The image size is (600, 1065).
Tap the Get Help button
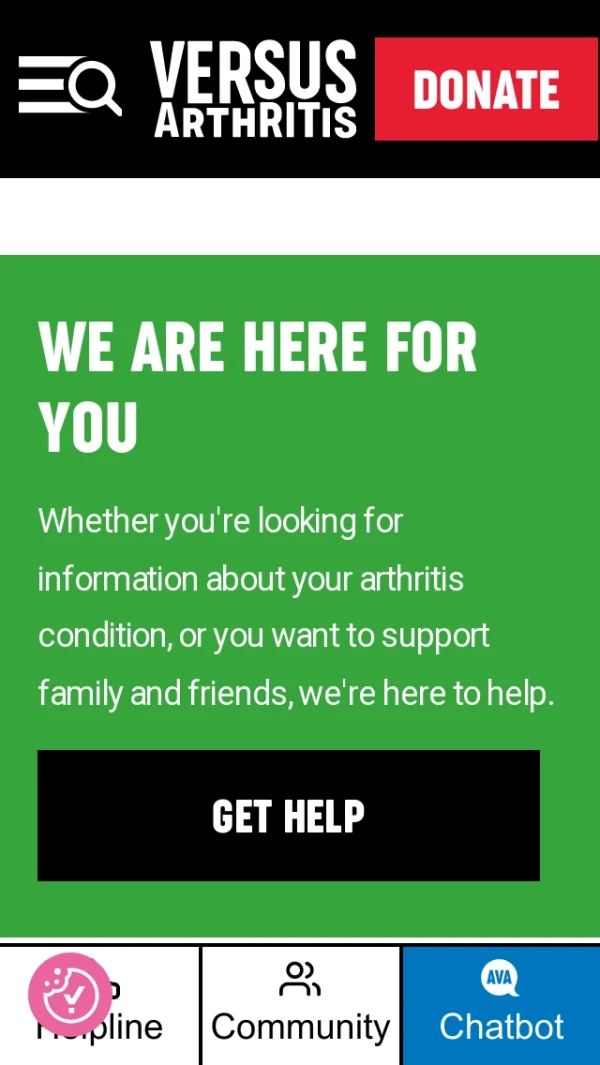click(x=288, y=816)
